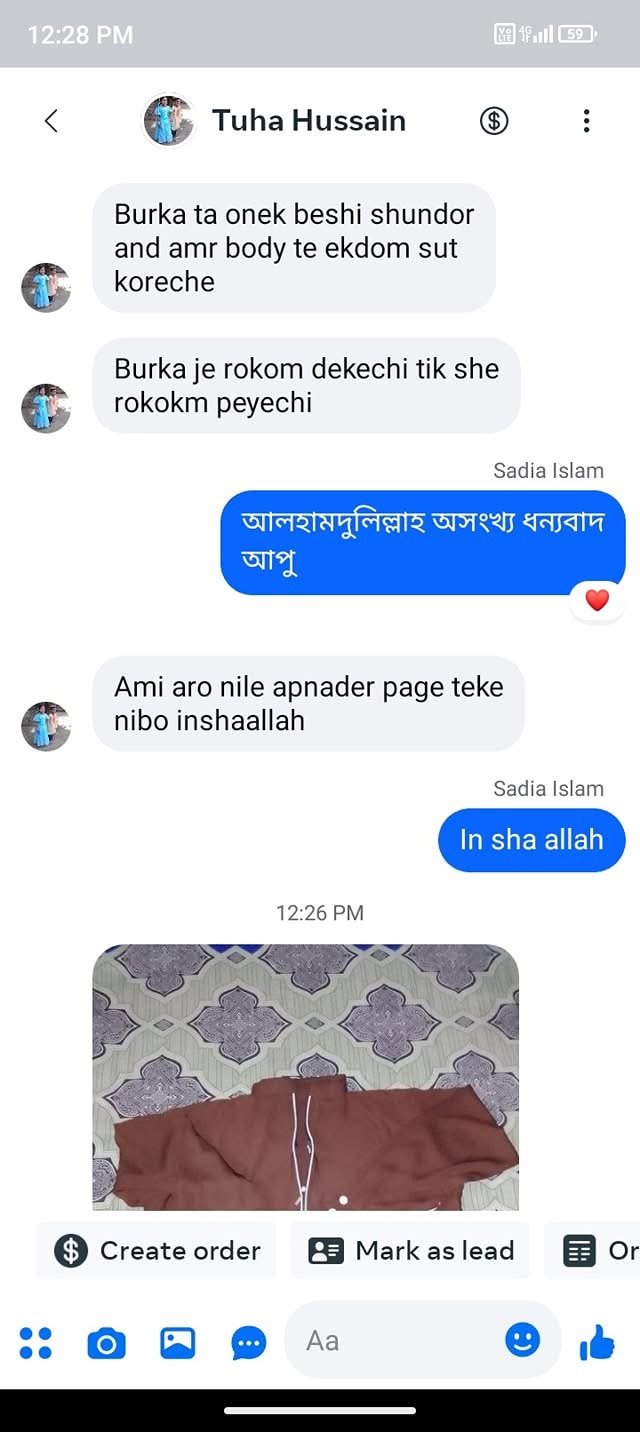Open the camera to take photo
This screenshot has width=640, height=1432.
[106, 1342]
